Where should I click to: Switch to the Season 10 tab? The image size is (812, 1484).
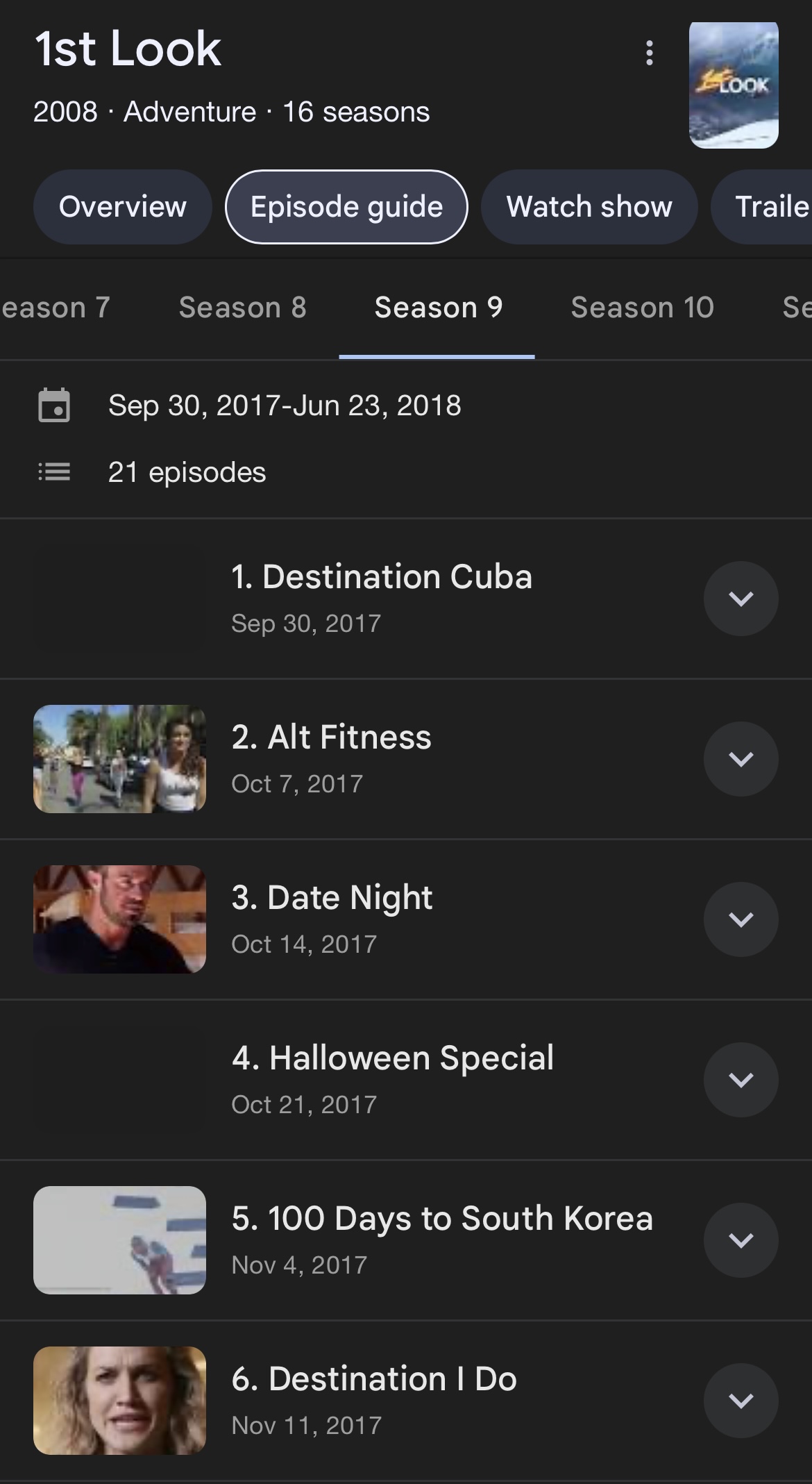(642, 308)
